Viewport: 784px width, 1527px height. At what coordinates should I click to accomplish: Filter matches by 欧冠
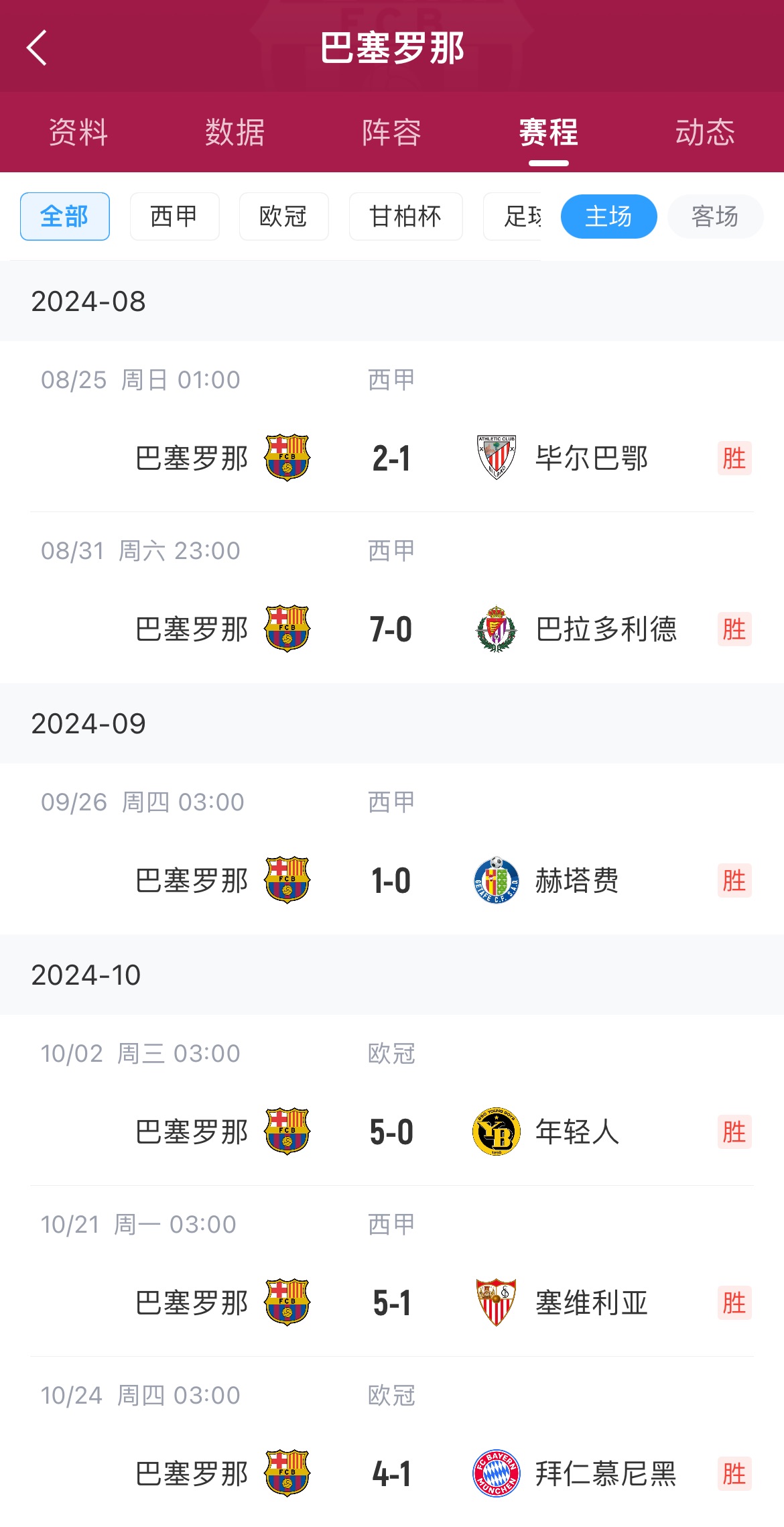pyautogui.click(x=283, y=217)
